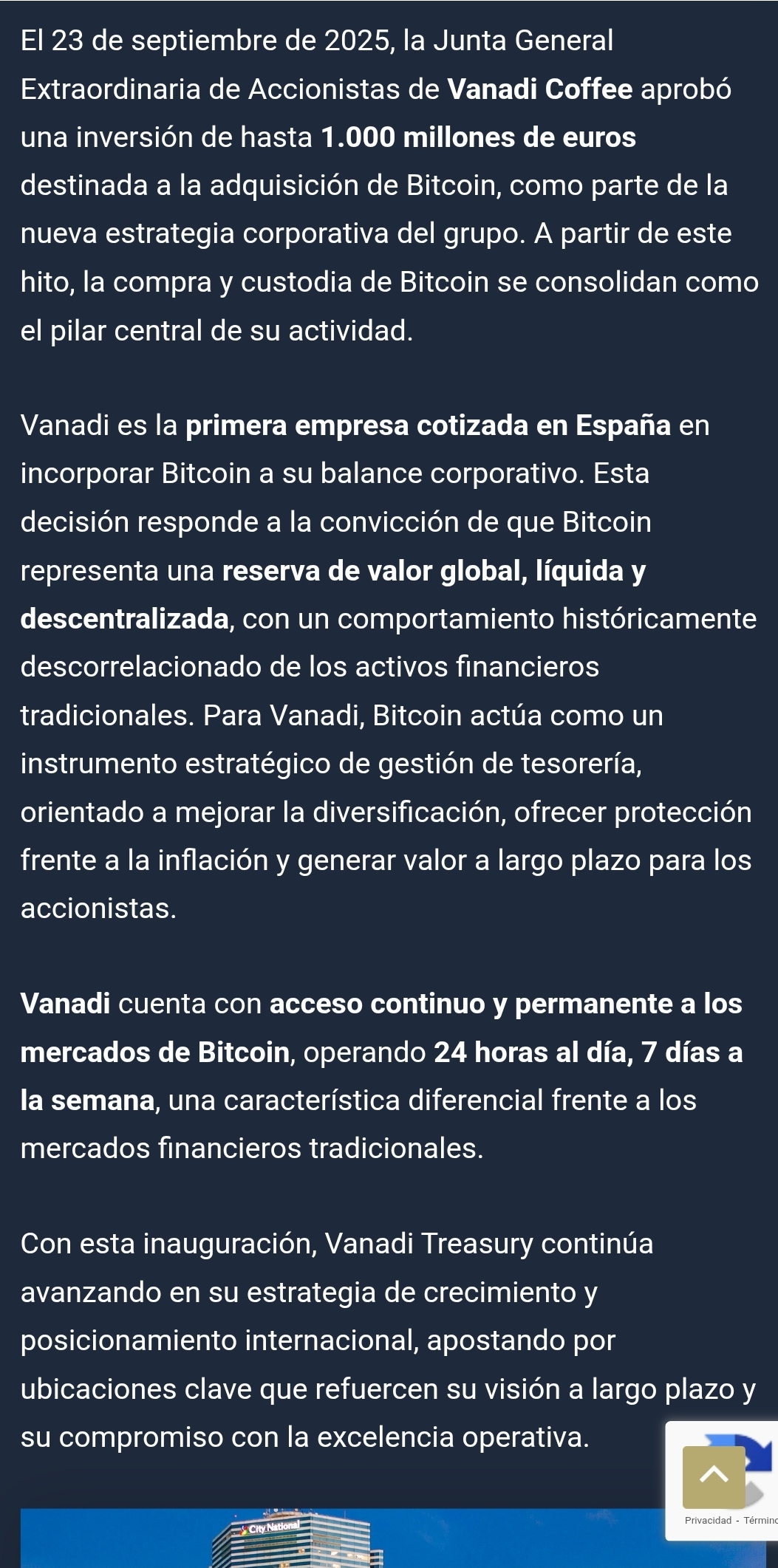This screenshot has height=1568, width=778.
Task: Tap the scroll-to-top arrow button
Action: 714,1477
